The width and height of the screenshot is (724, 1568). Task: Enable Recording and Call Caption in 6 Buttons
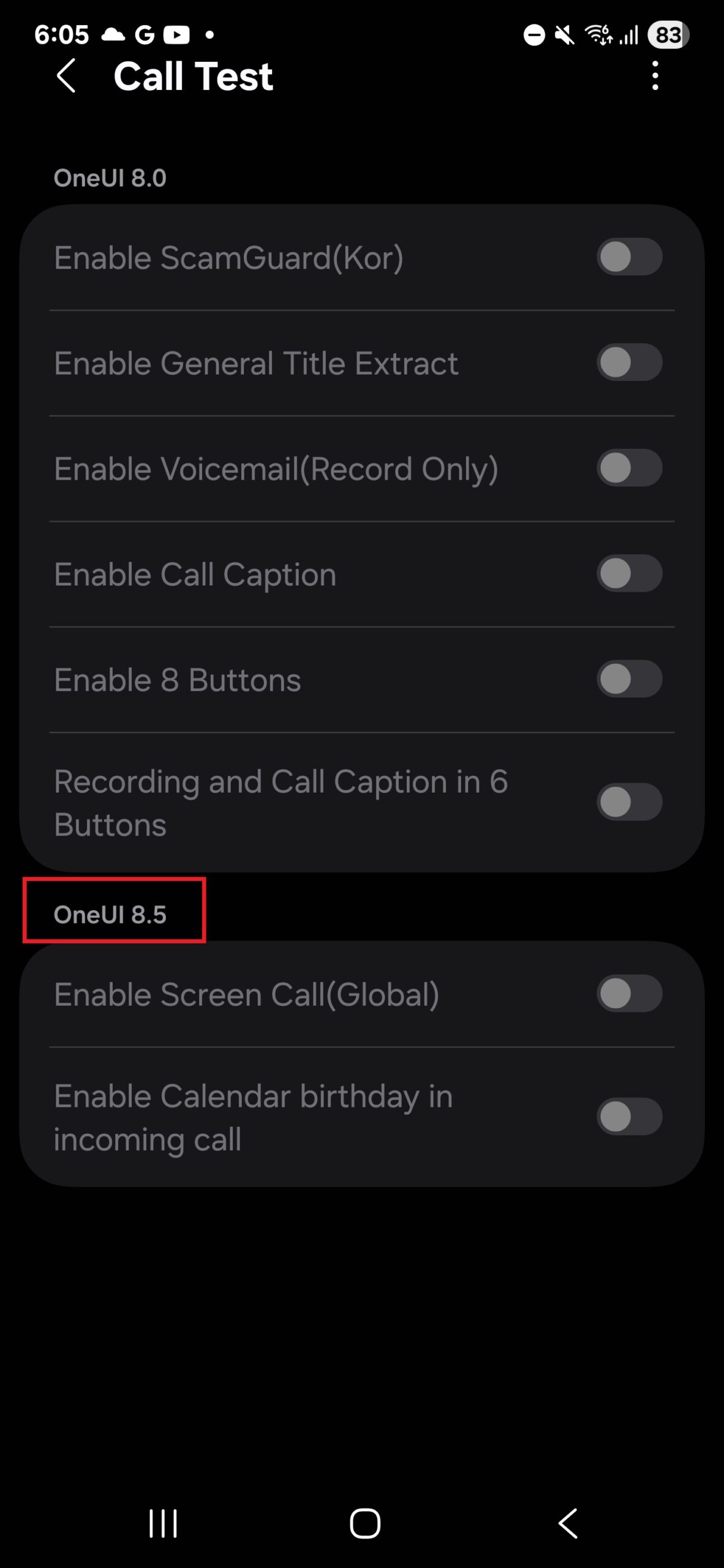(x=629, y=802)
